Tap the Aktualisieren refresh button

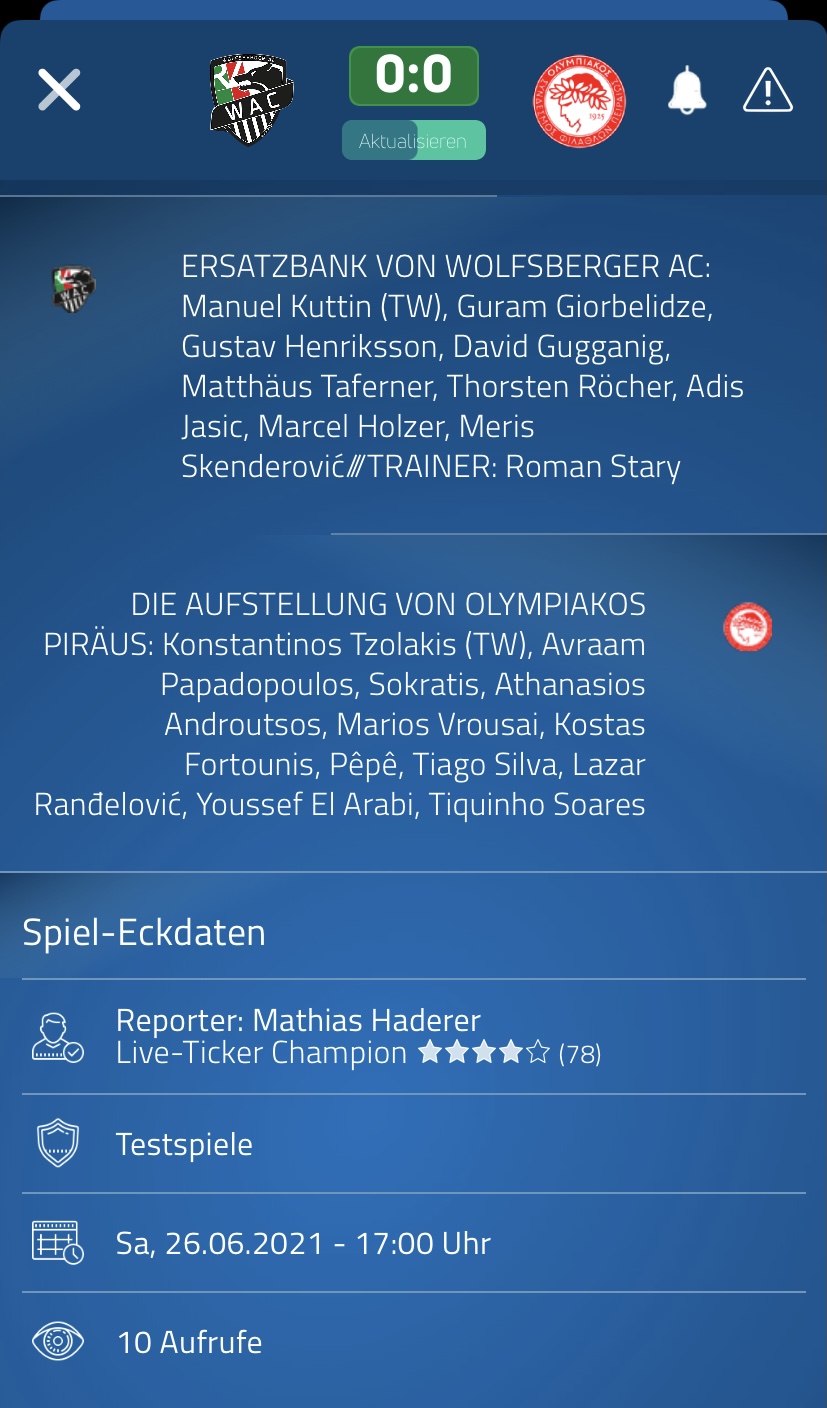tap(413, 141)
